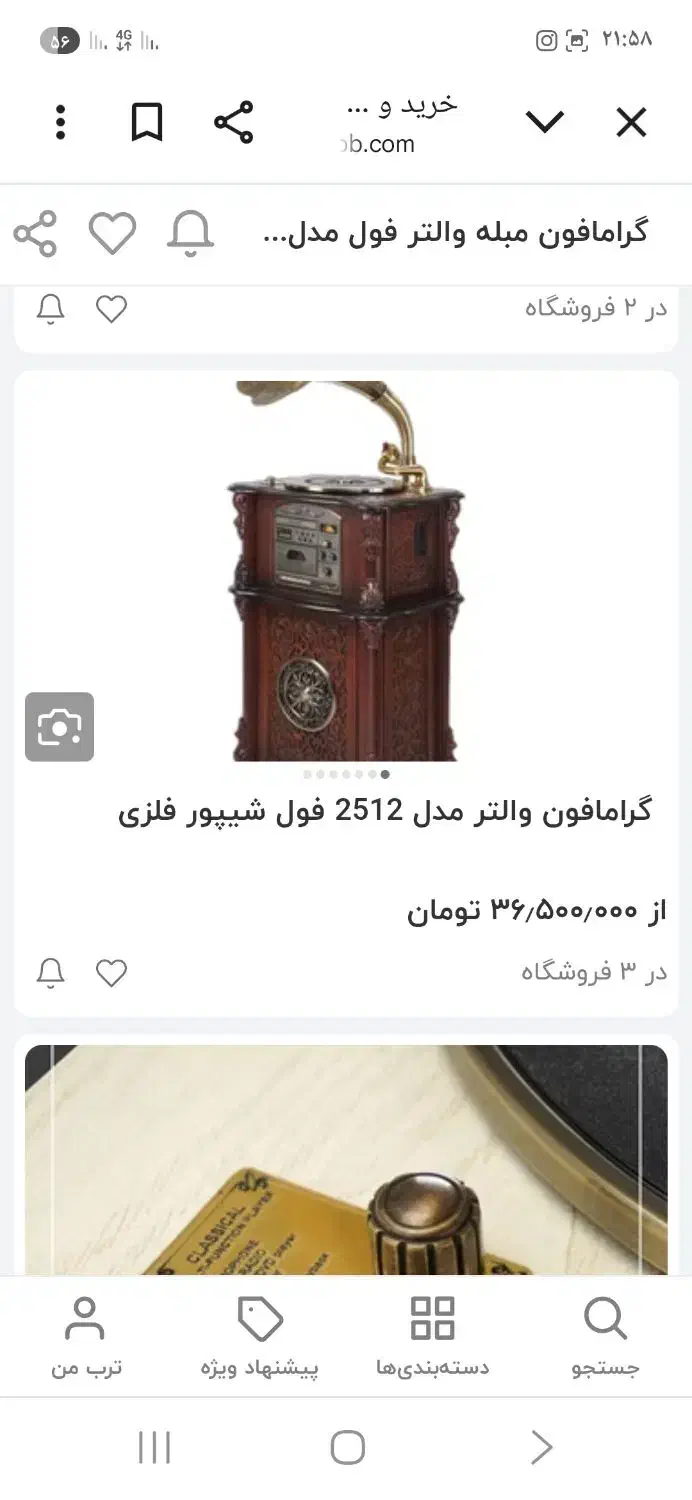The image size is (692, 1500).
Task: Open the recent apps view
Action: tap(154, 1447)
